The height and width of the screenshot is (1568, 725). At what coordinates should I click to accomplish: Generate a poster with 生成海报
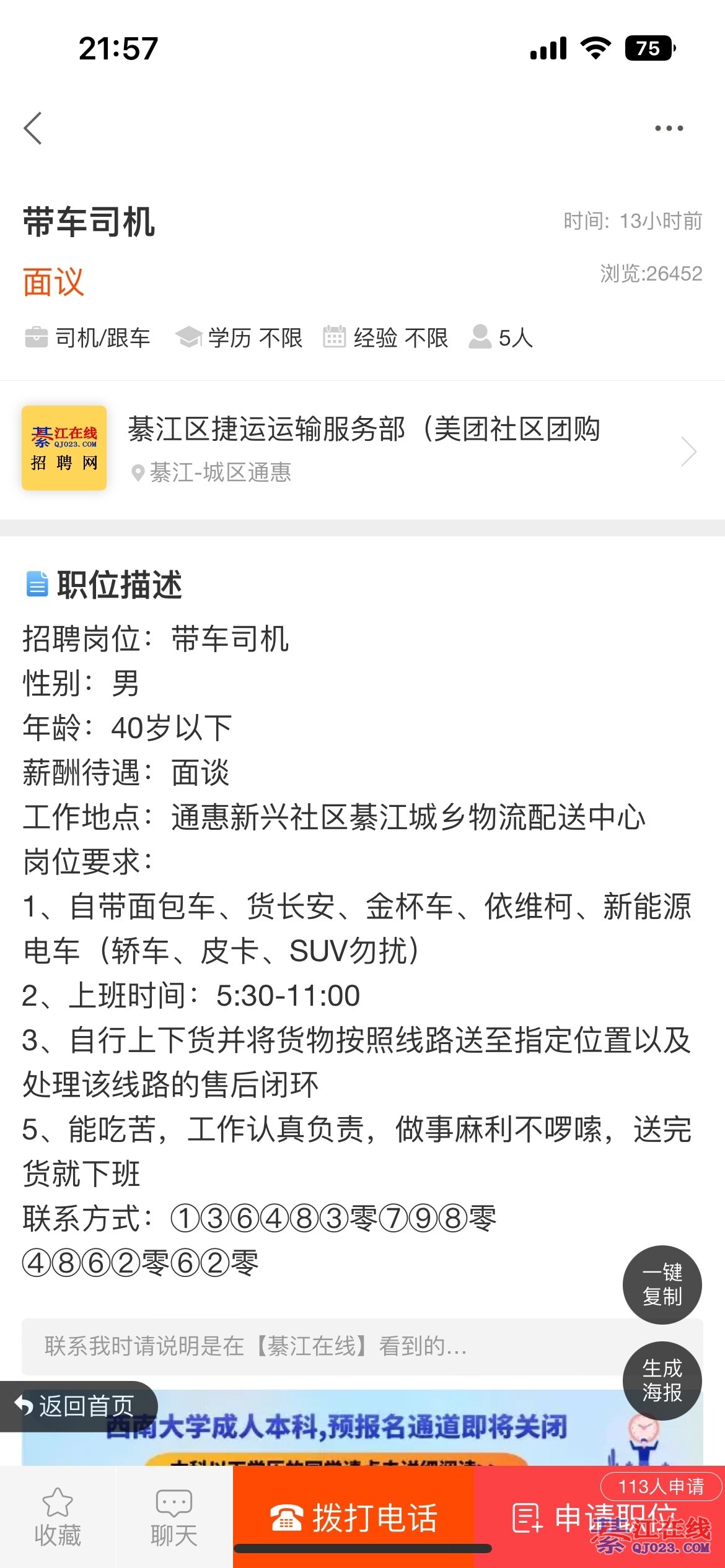click(x=662, y=1380)
